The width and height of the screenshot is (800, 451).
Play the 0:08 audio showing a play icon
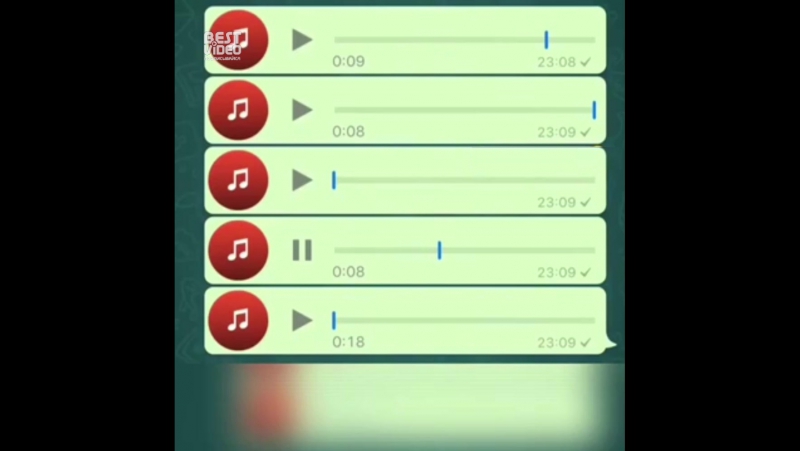click(x=302, y=110)
